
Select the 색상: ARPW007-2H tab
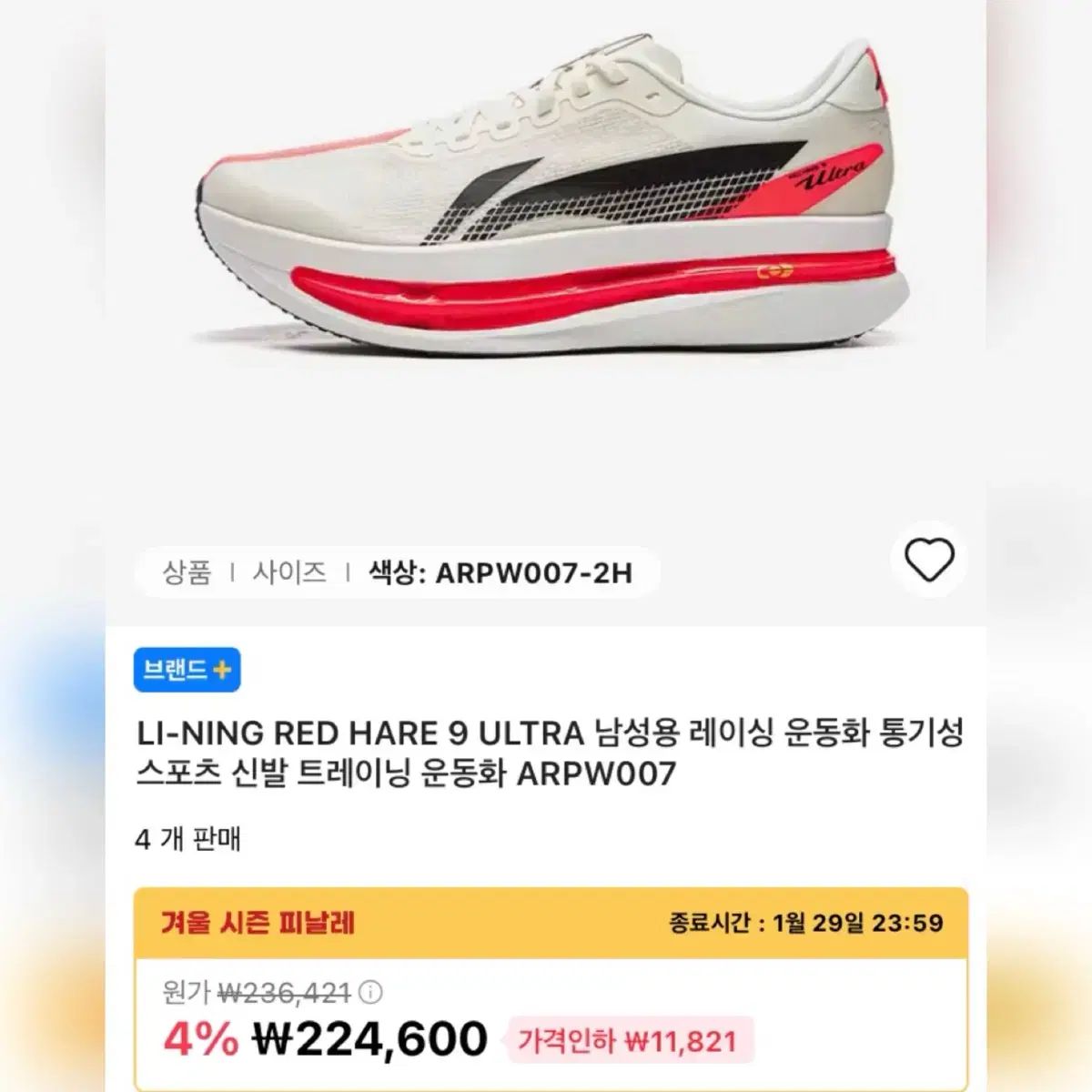click(500, 573)
